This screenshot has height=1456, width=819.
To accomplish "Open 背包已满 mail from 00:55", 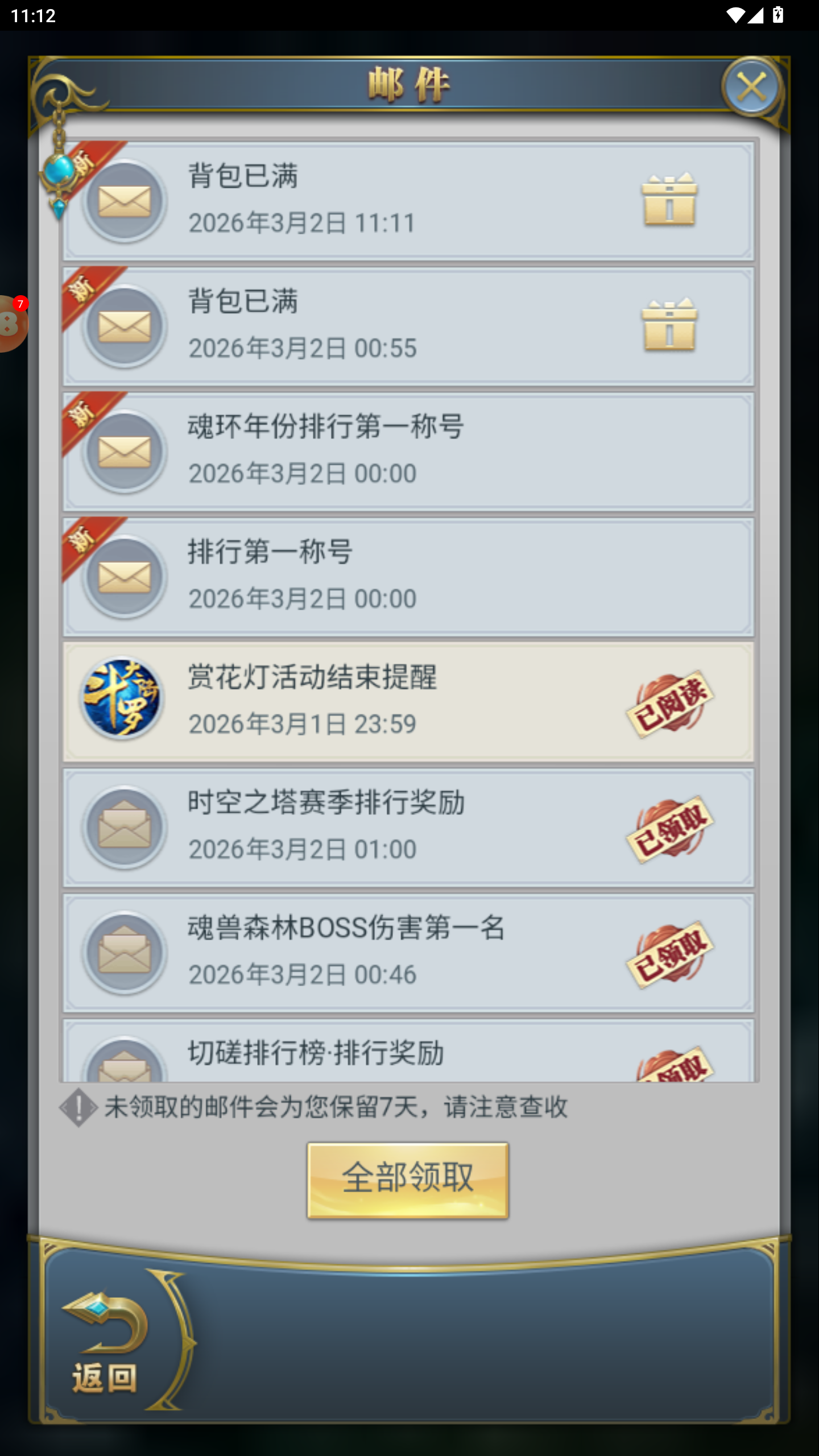I will coord(408,326).
